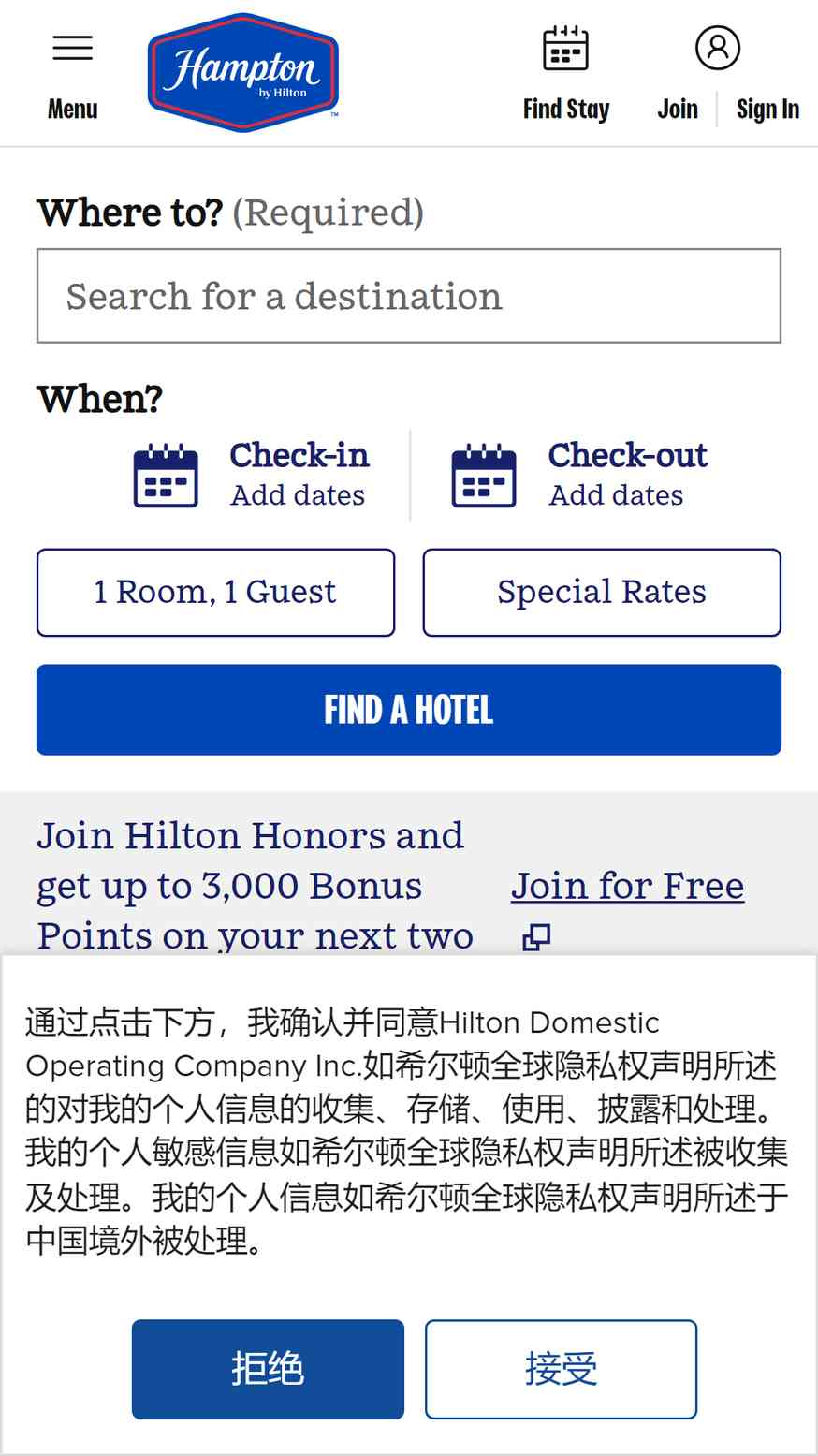This screenshot has width=818, height=1456.
Task: Tap the FIND A HOTEL button
Action: pyautogui.click(x=409, y=710)
